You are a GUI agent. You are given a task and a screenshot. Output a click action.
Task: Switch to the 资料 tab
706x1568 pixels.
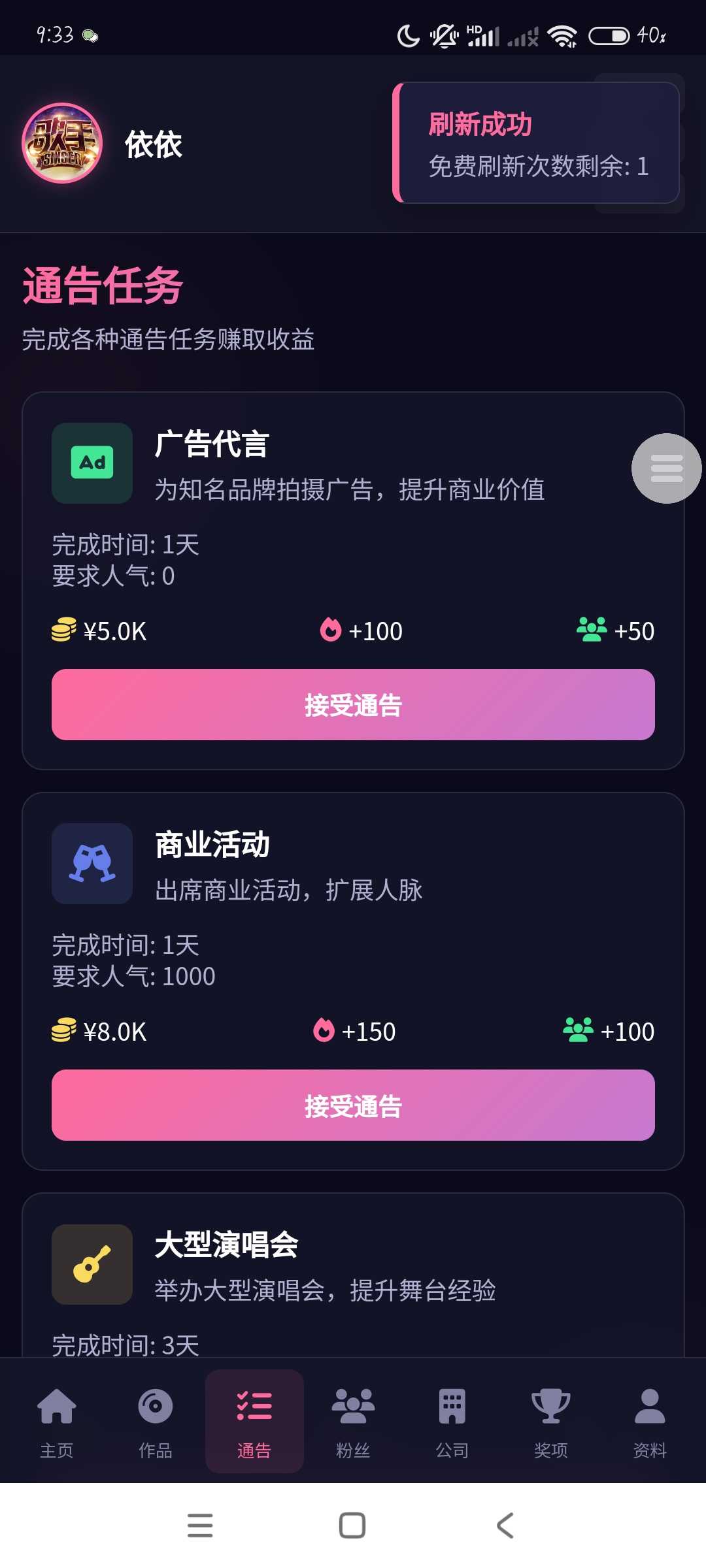(x=650, y=1422)
